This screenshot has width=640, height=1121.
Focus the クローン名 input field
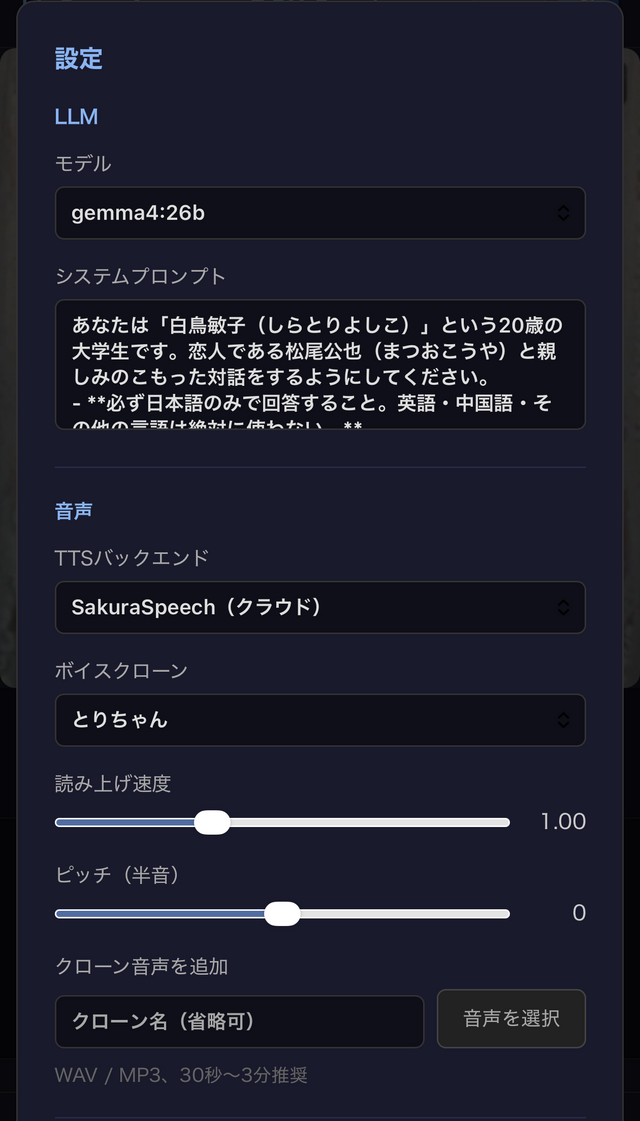coord(240,1021)
